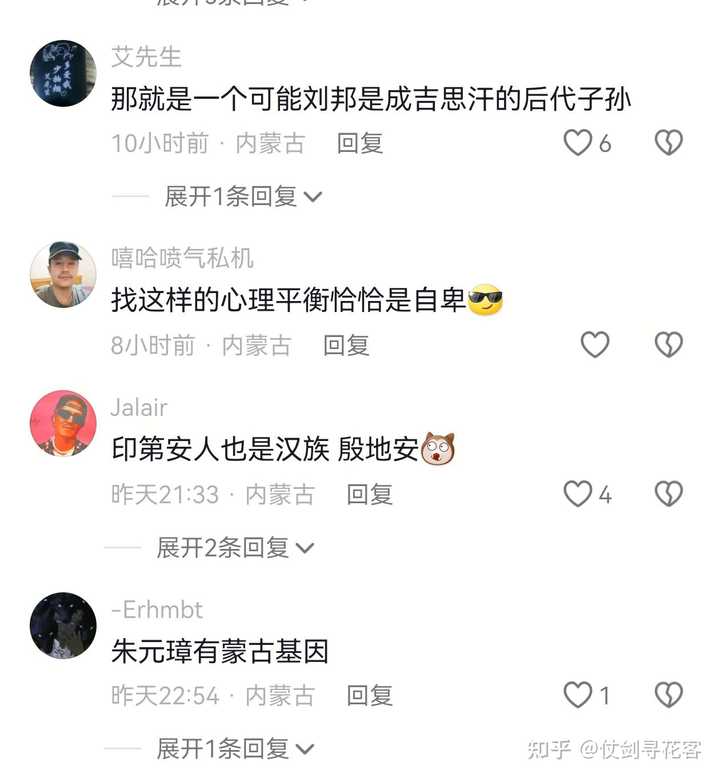
Task: Expand 2 replies under Jalair's comment
Action: [235, 547]
